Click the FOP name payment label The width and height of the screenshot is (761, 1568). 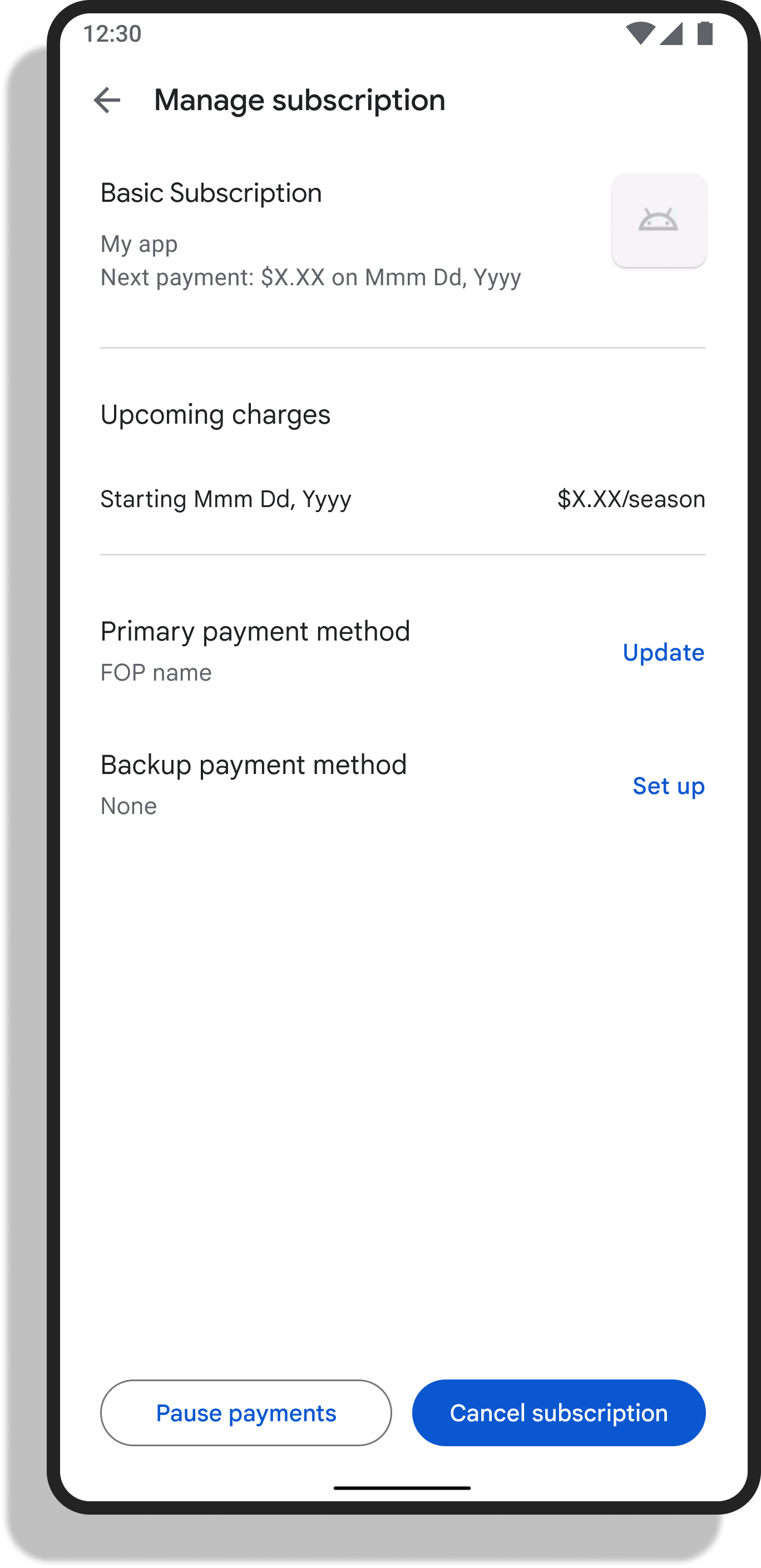pos(156,673)
